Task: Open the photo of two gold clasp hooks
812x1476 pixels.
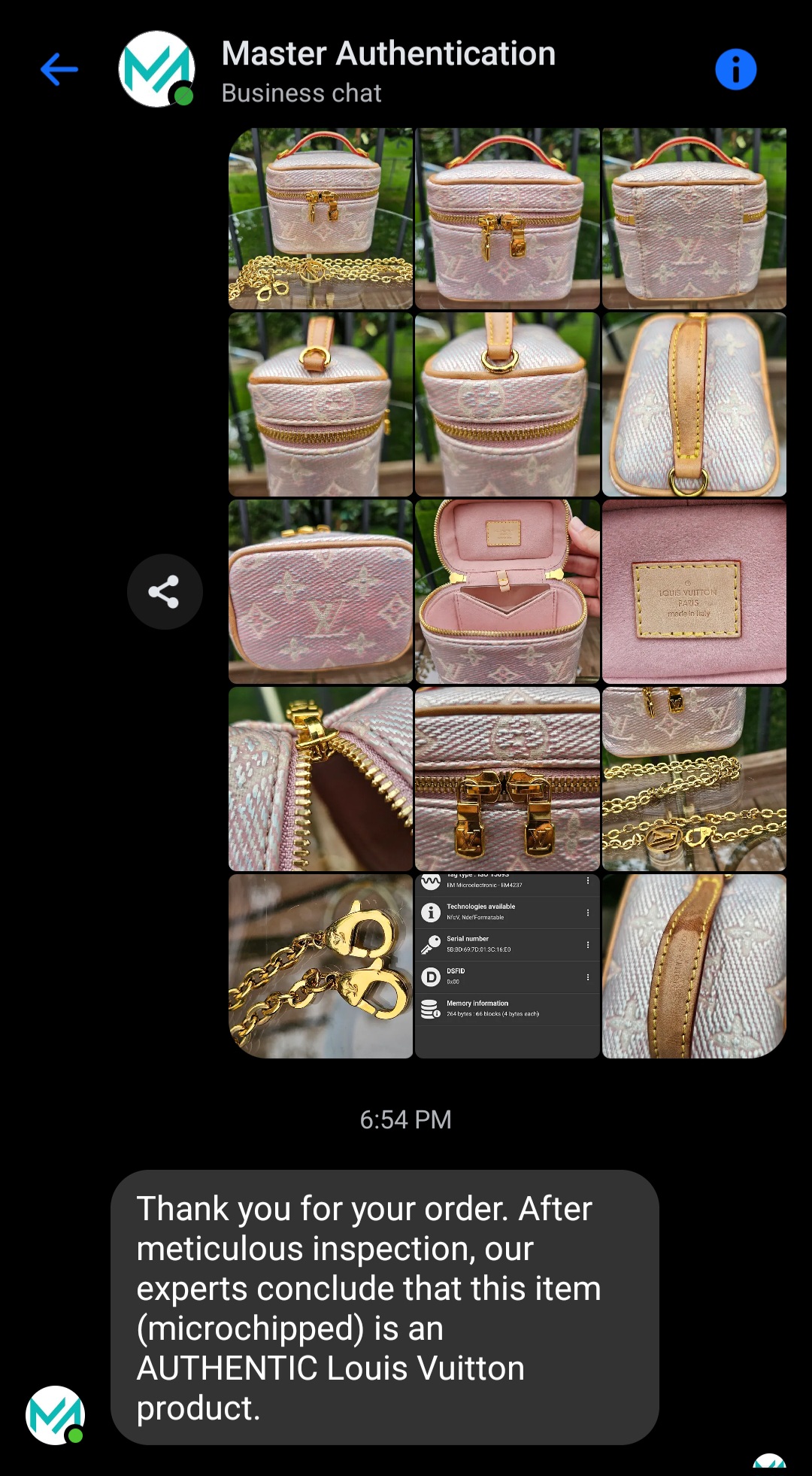Action: 321,966
